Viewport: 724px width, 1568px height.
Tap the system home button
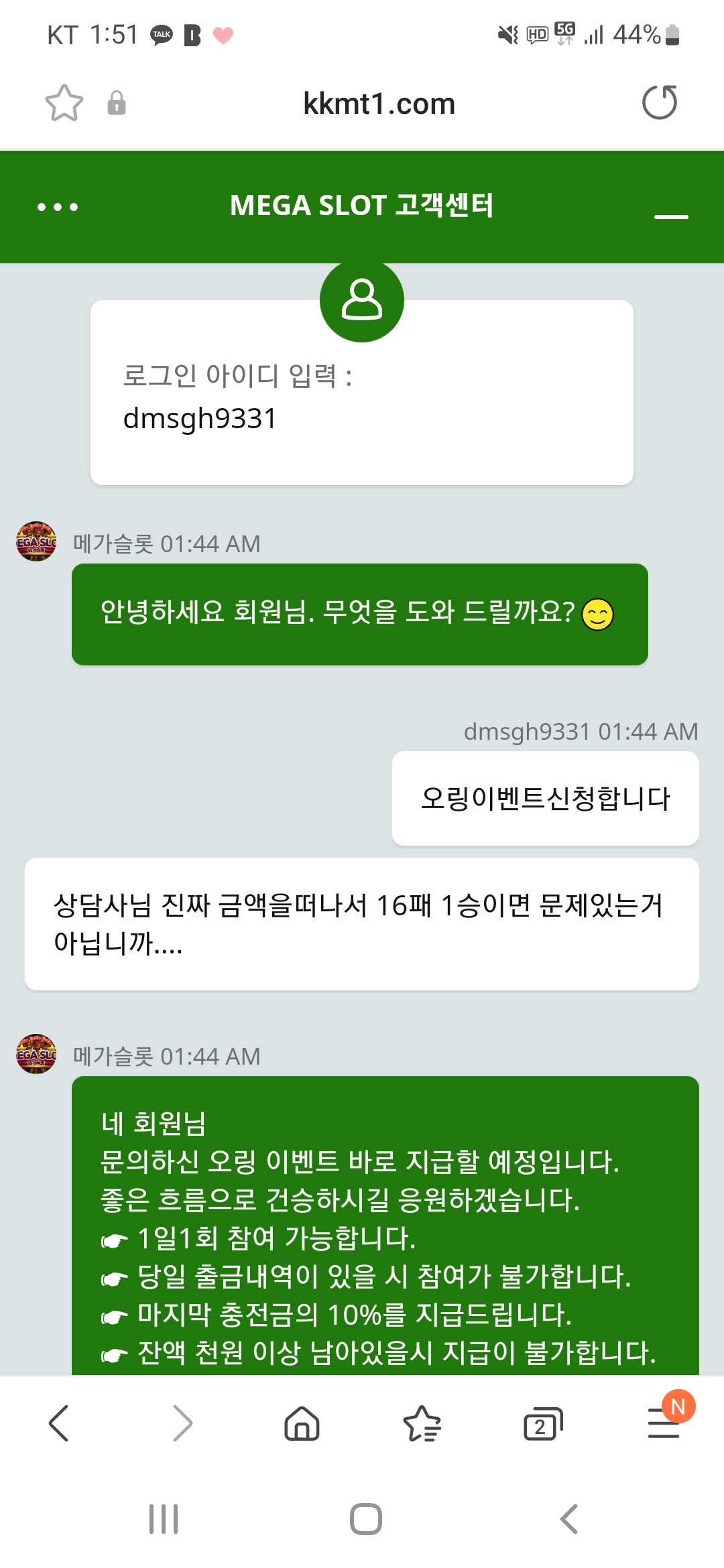pos(366,1518)
